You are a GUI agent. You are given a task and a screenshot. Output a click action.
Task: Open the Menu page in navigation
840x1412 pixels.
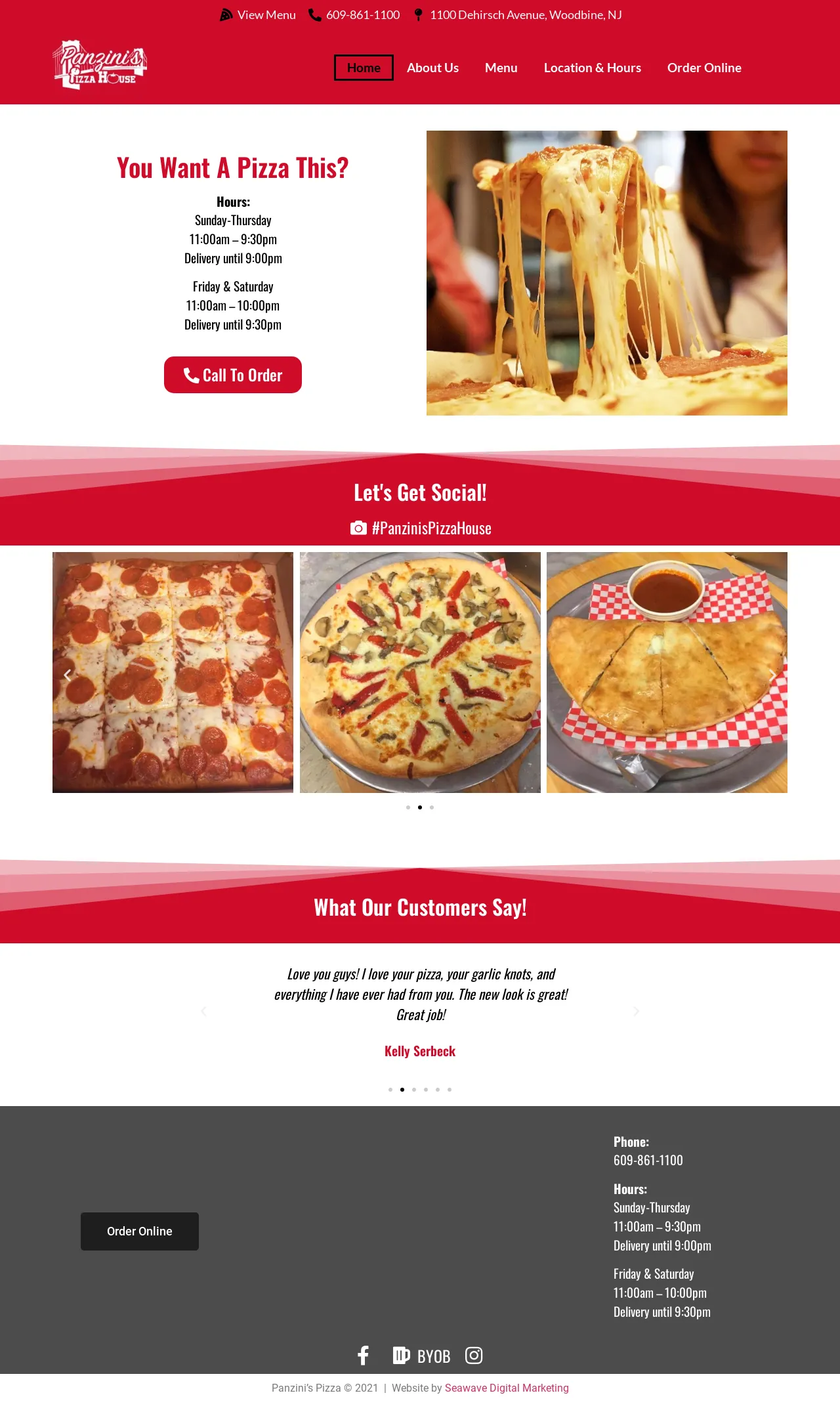(x=501, y=68)
